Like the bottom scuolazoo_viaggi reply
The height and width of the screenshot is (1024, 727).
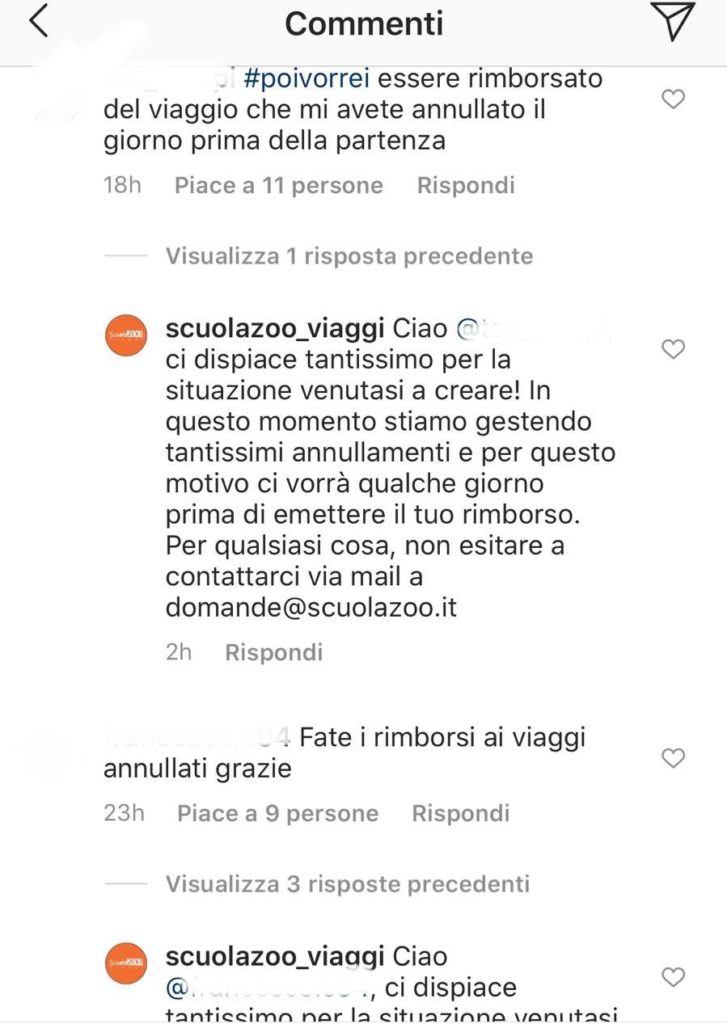[x=674, y=977]
